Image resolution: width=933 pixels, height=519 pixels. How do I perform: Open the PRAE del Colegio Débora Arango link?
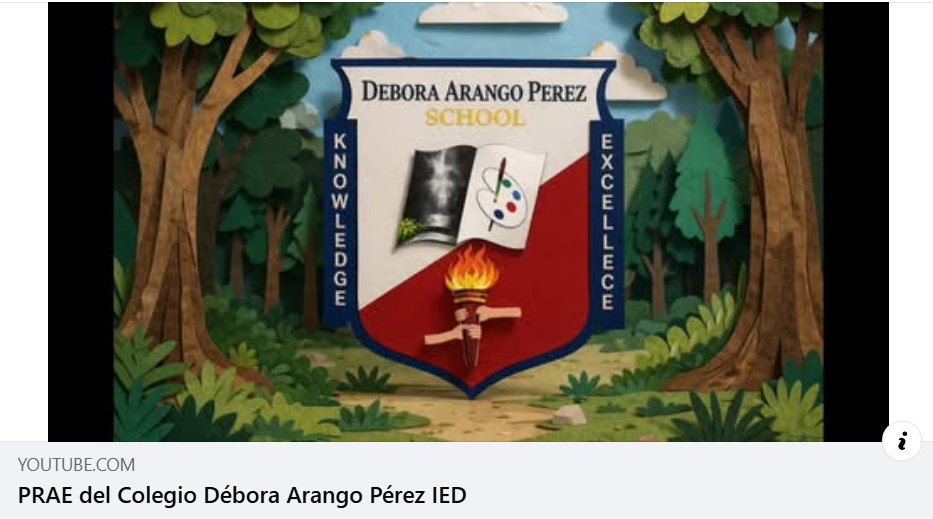[x=242, y=495]
